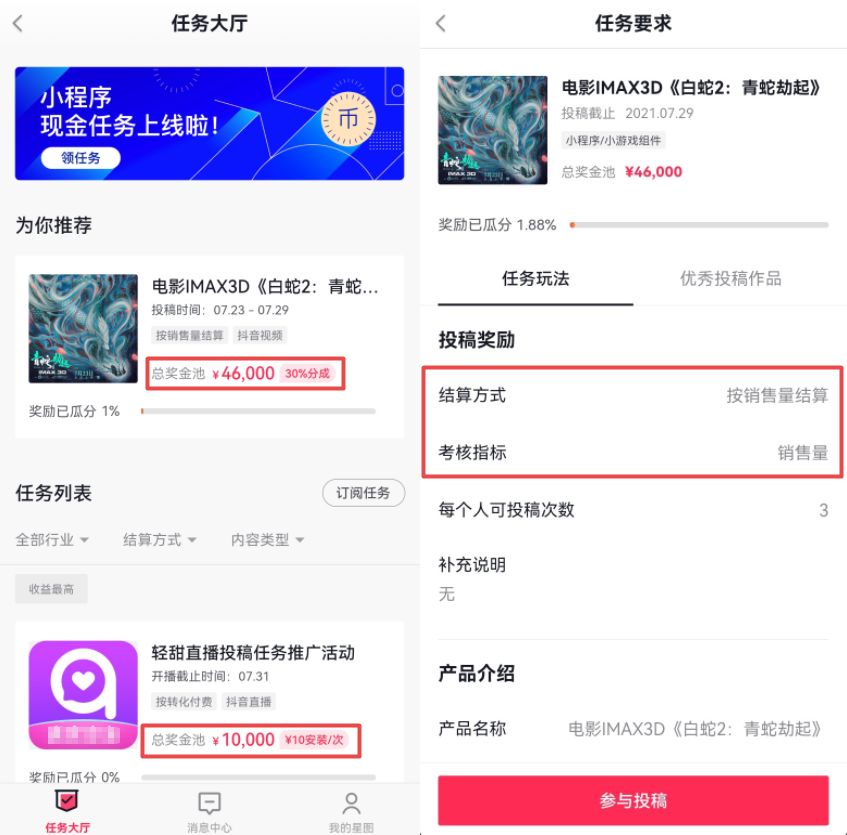This screenshot has height=835, width=847.
Task: Open the 消息中心 bottom tab
Action: [209, 811]
